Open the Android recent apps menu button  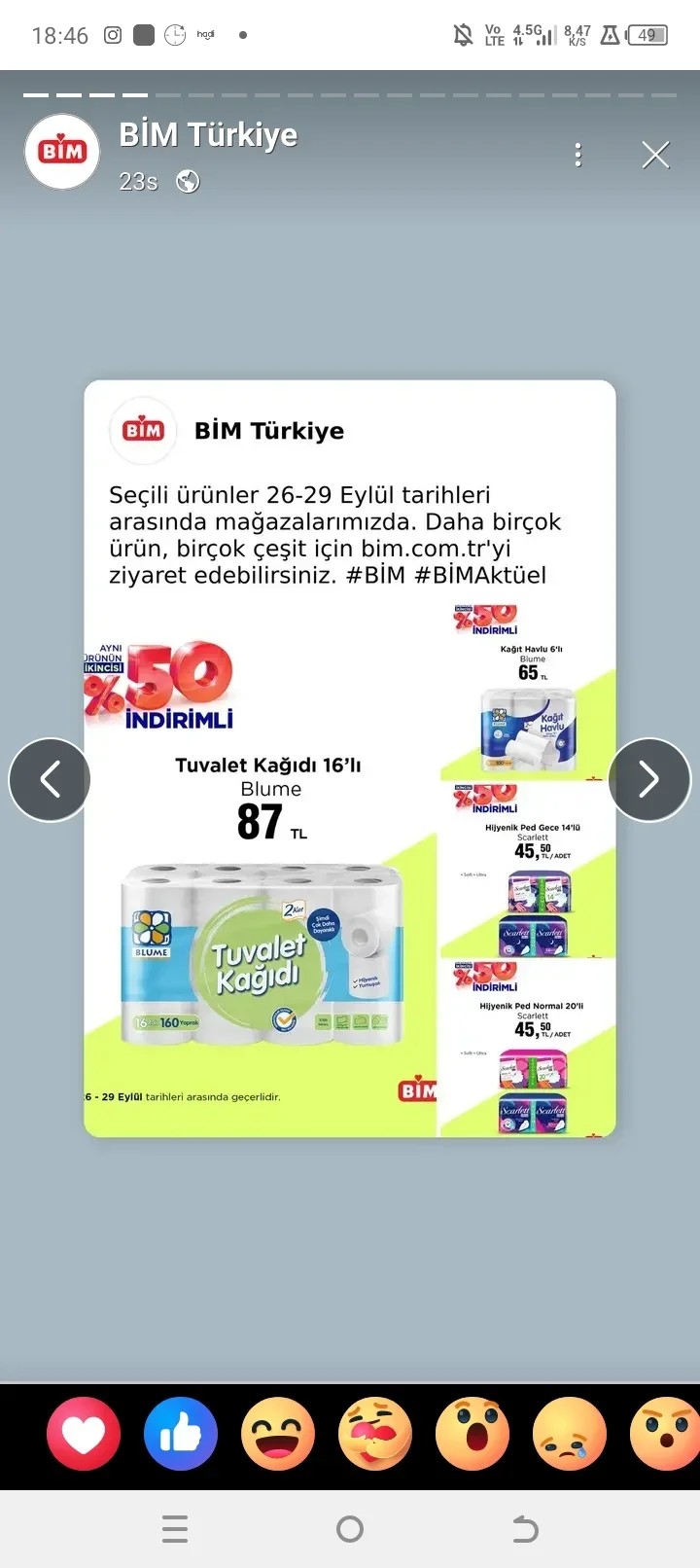click(x=175, y=1528)
